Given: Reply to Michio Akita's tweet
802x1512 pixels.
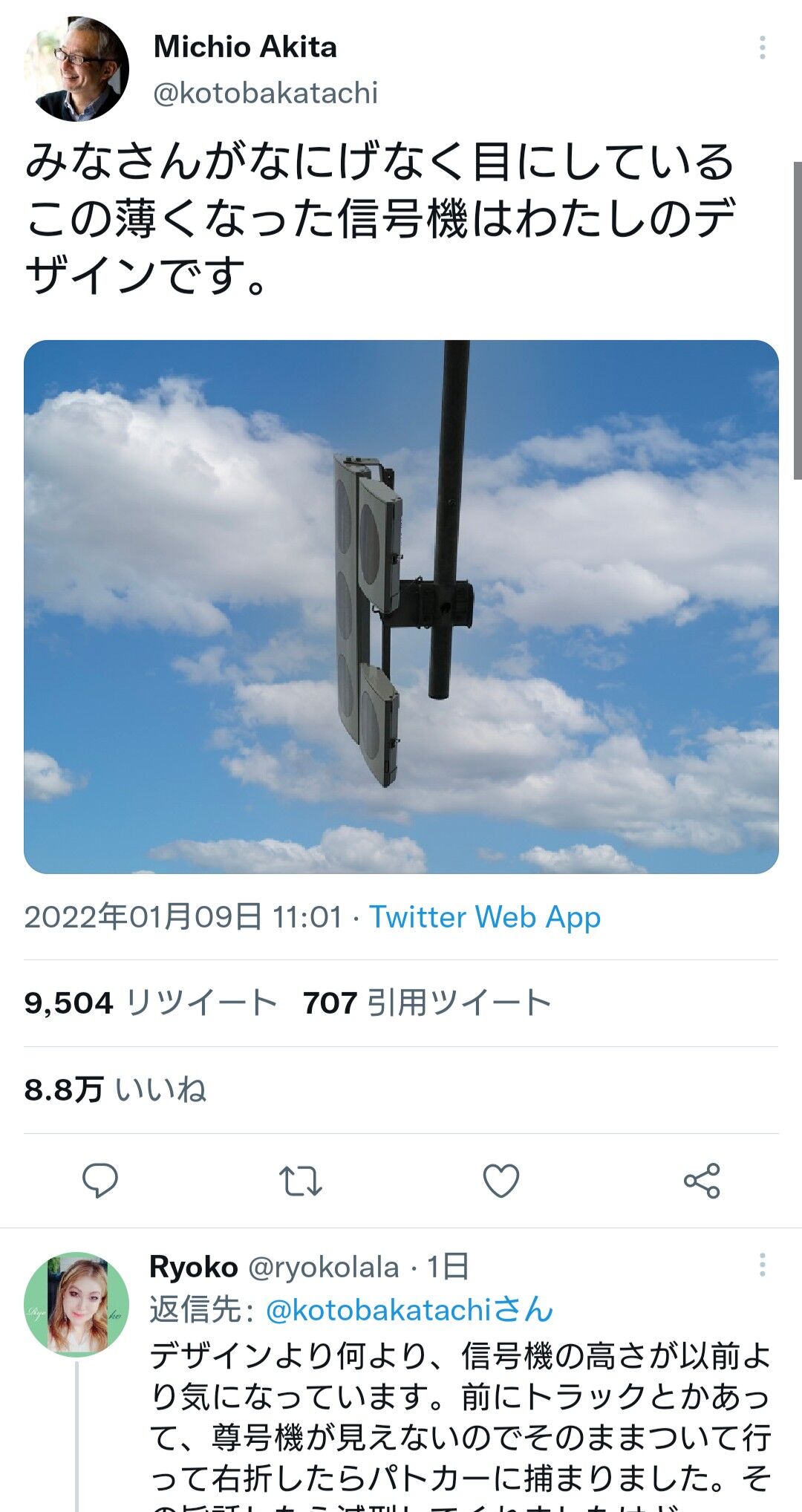Looking at the screenshot, I should [100, 1180].
